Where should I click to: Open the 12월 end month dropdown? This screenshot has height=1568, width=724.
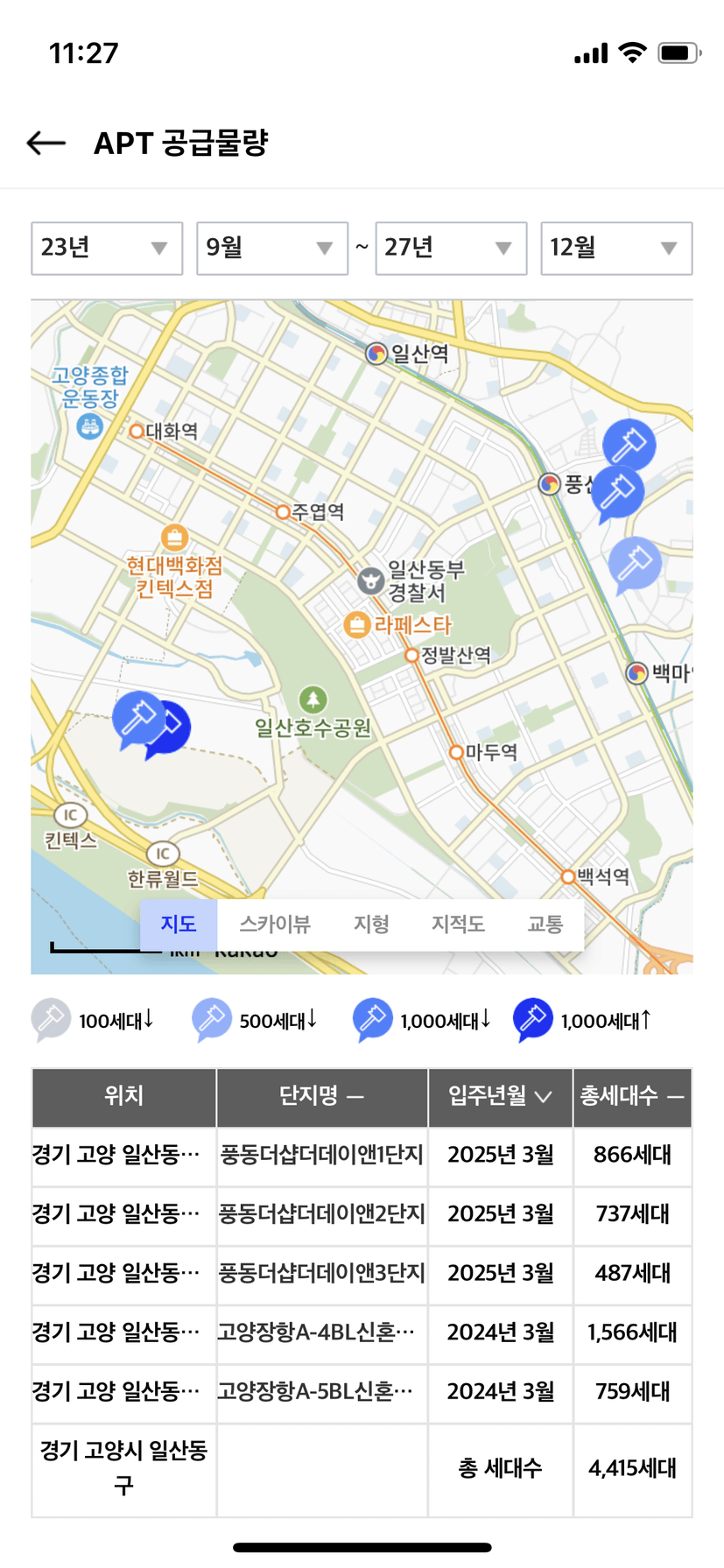616,249
